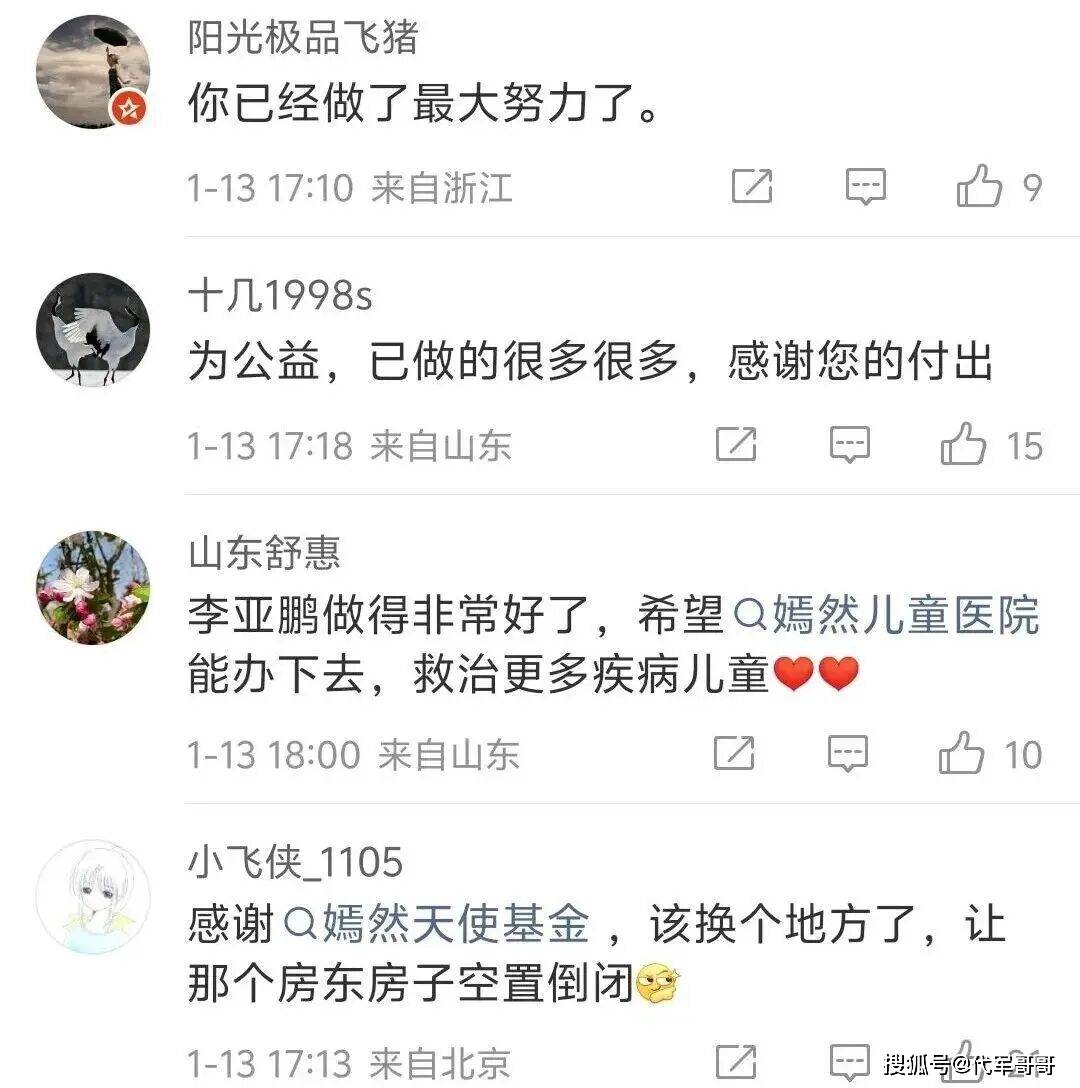This screenshot has width=1080, height=1088.
Task: Like 山东舒惠's comment
Action: click(x=962, y=753)
